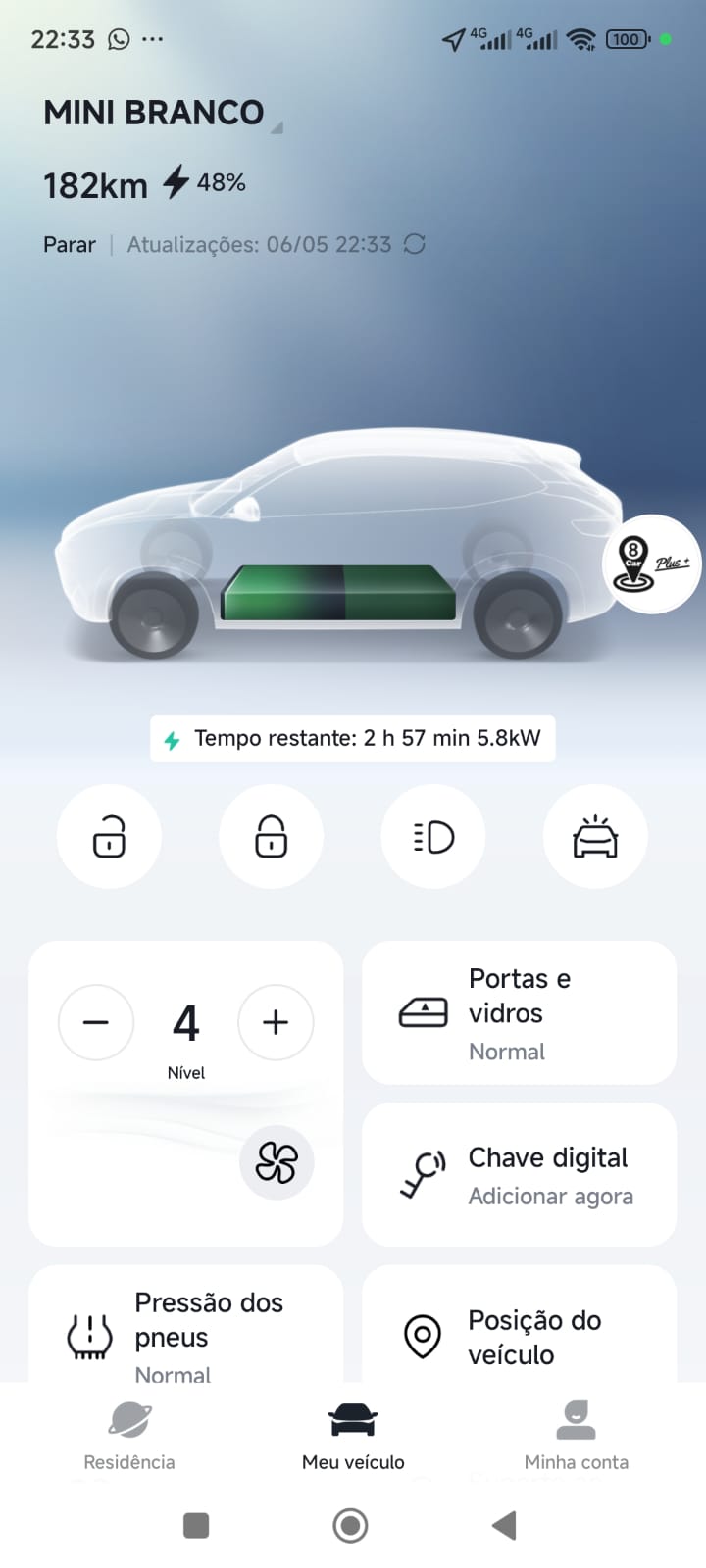Go to the Minha conta tab
The width and height of the screenshot is (706, 1568).
point(576,1437)
